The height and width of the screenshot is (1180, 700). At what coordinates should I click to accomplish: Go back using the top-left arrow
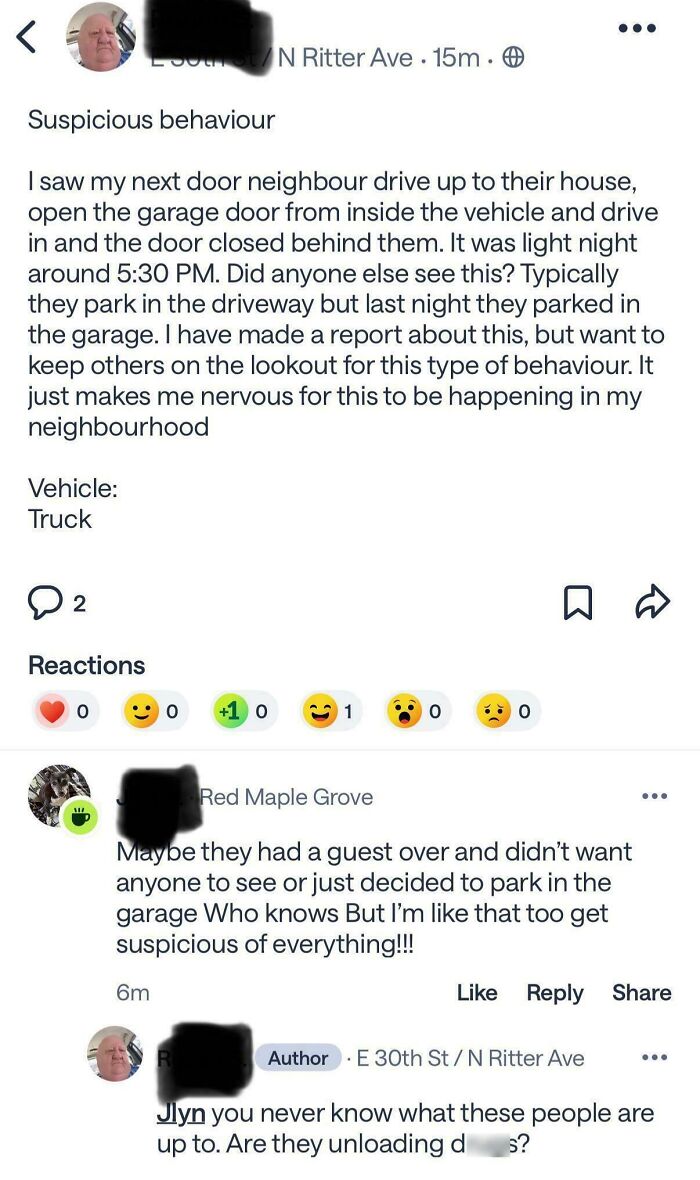[26, 37]
